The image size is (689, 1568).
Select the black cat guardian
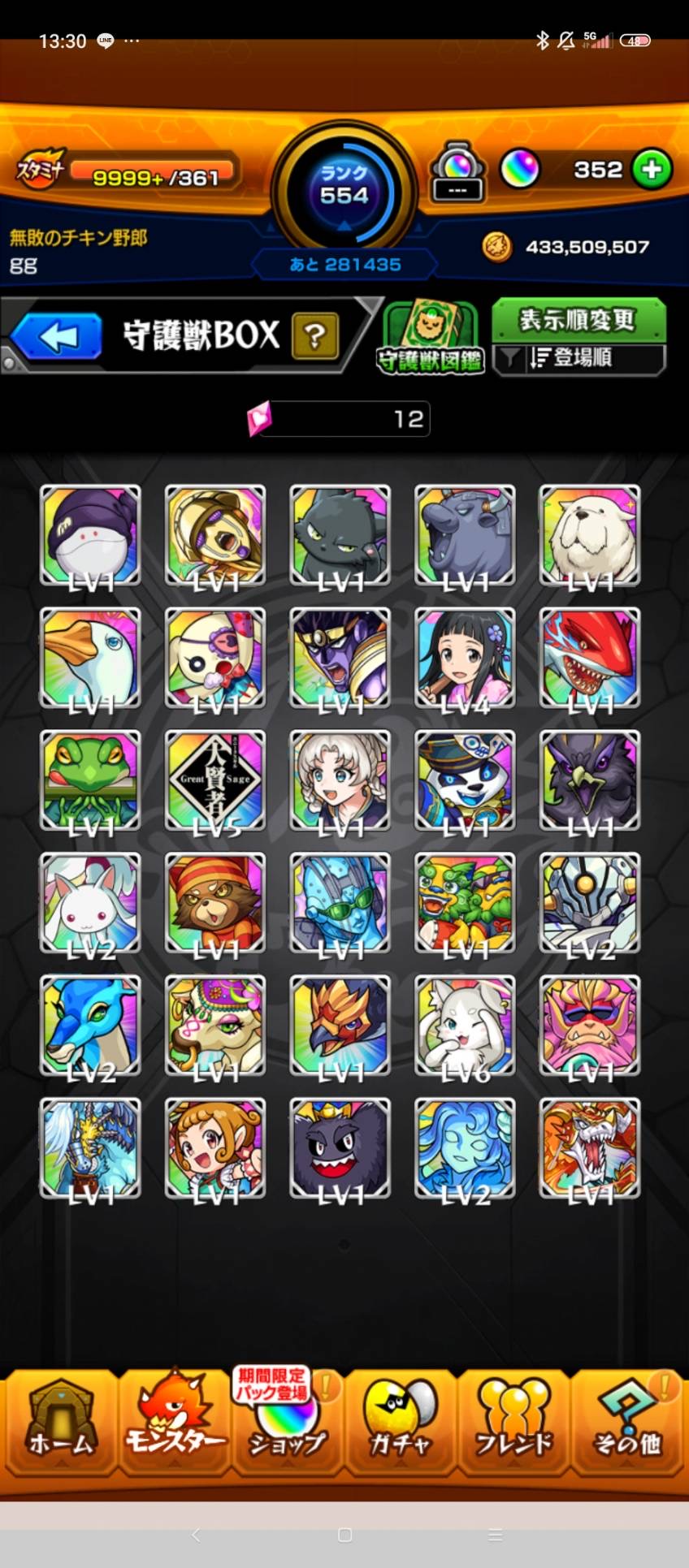[x=340, y=535]
